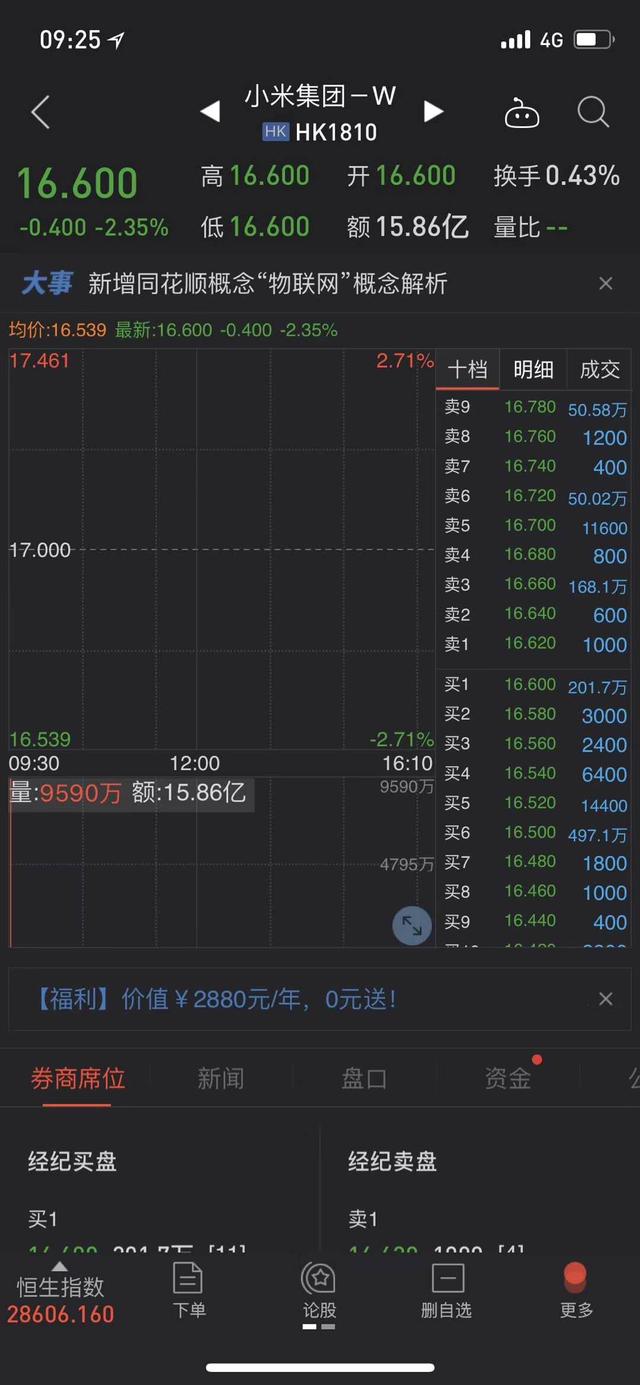Image resolution: width=640 pixels, height=1385 pixels.
Task: Switch to the 盘口 tab
Action: 364,1078
